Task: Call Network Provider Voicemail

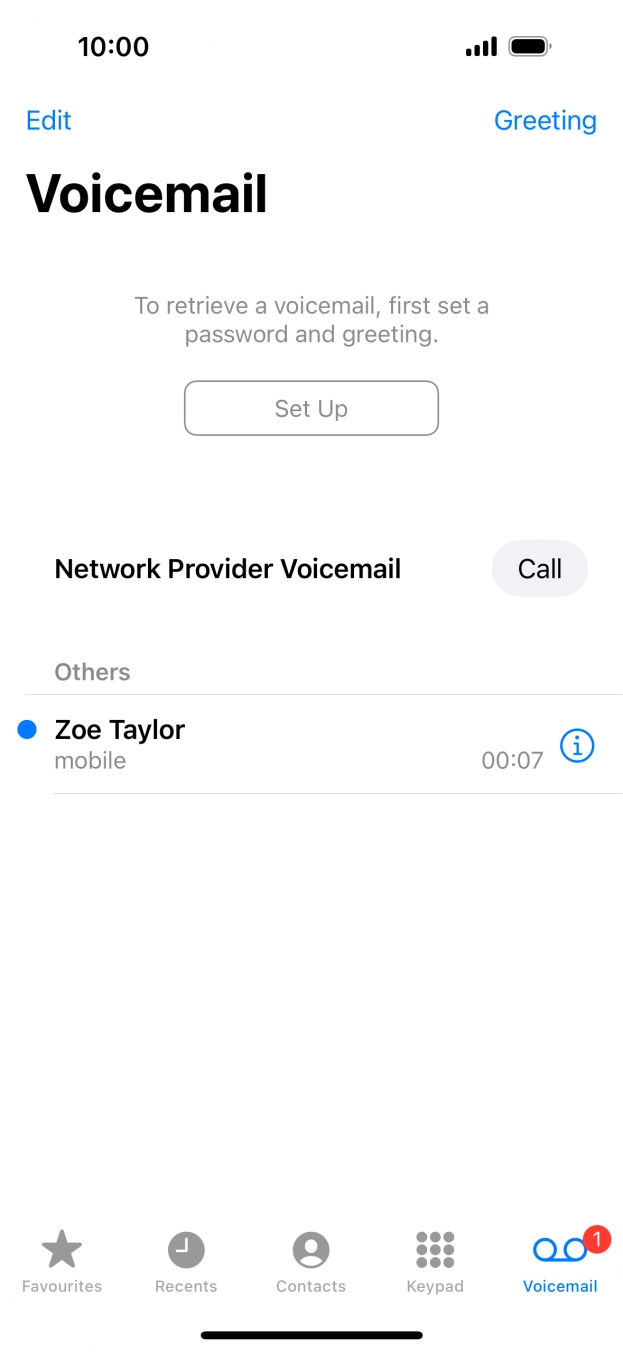Action: (x=539, y=569)
